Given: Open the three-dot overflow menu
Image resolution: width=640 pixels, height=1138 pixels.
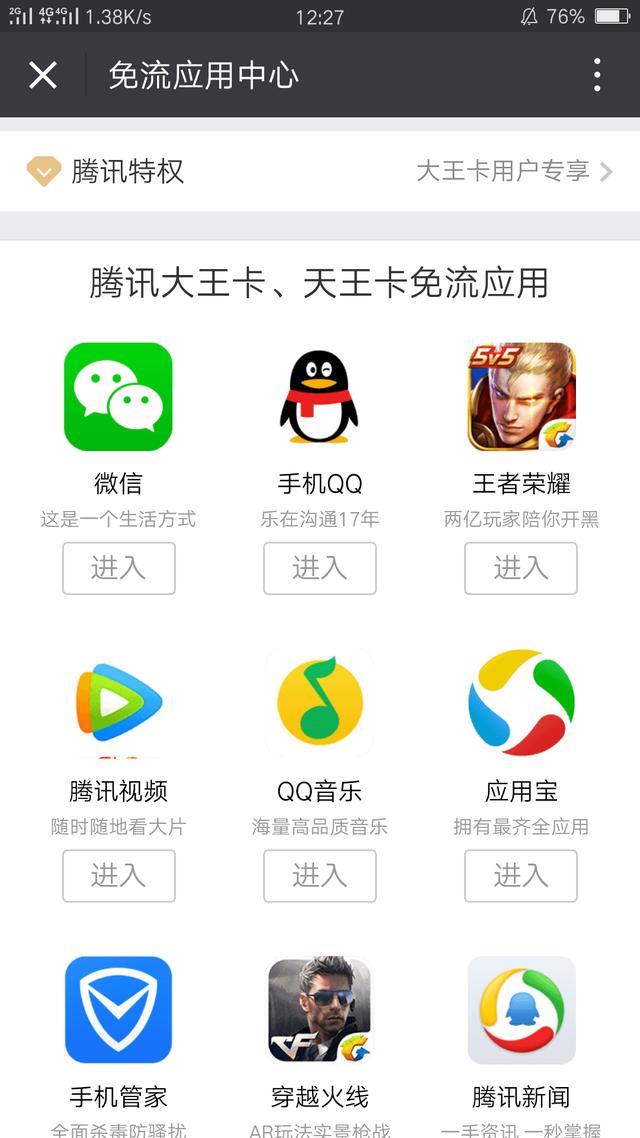Looking at the screenshot, I should (597, 75).
